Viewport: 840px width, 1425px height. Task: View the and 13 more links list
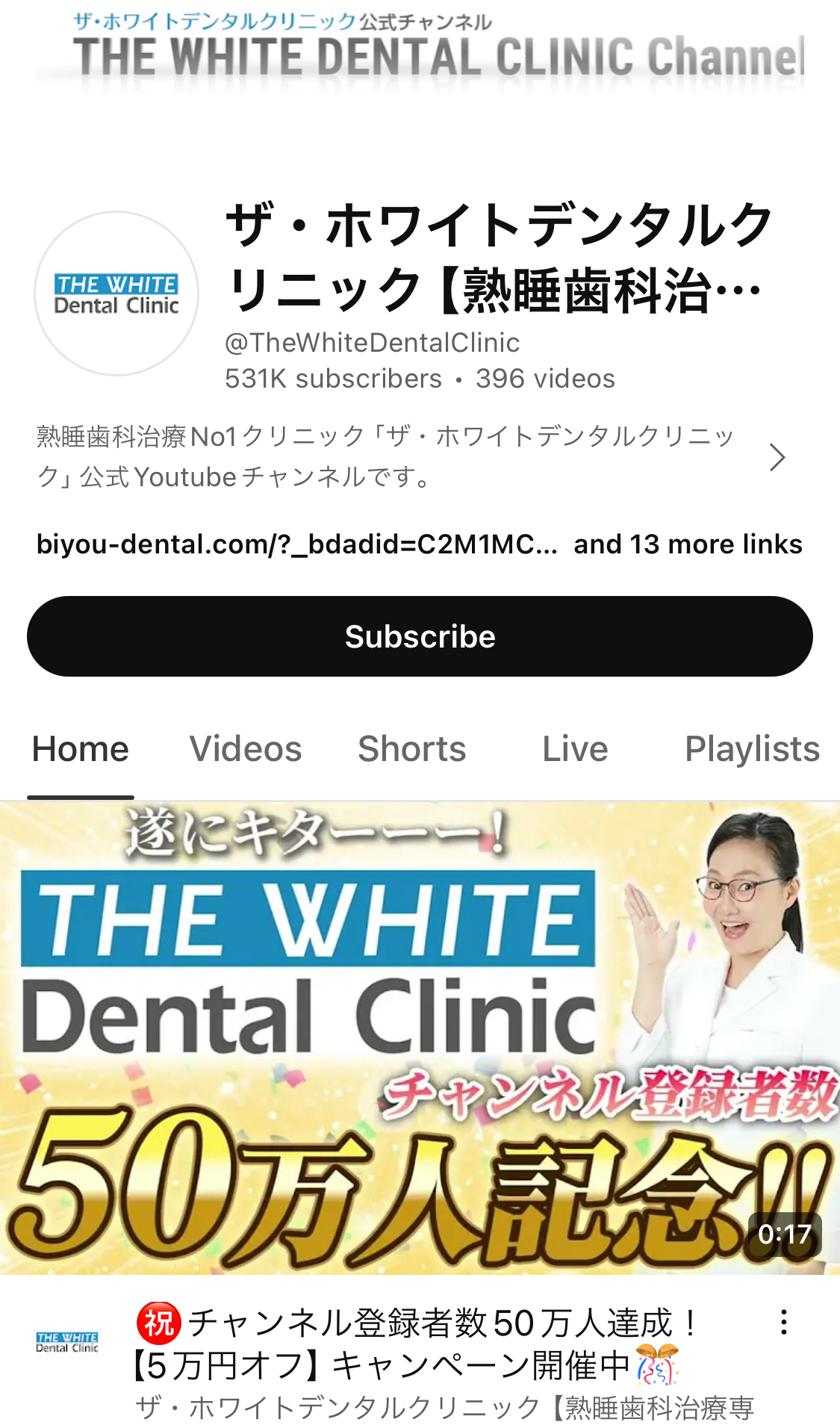688,544
